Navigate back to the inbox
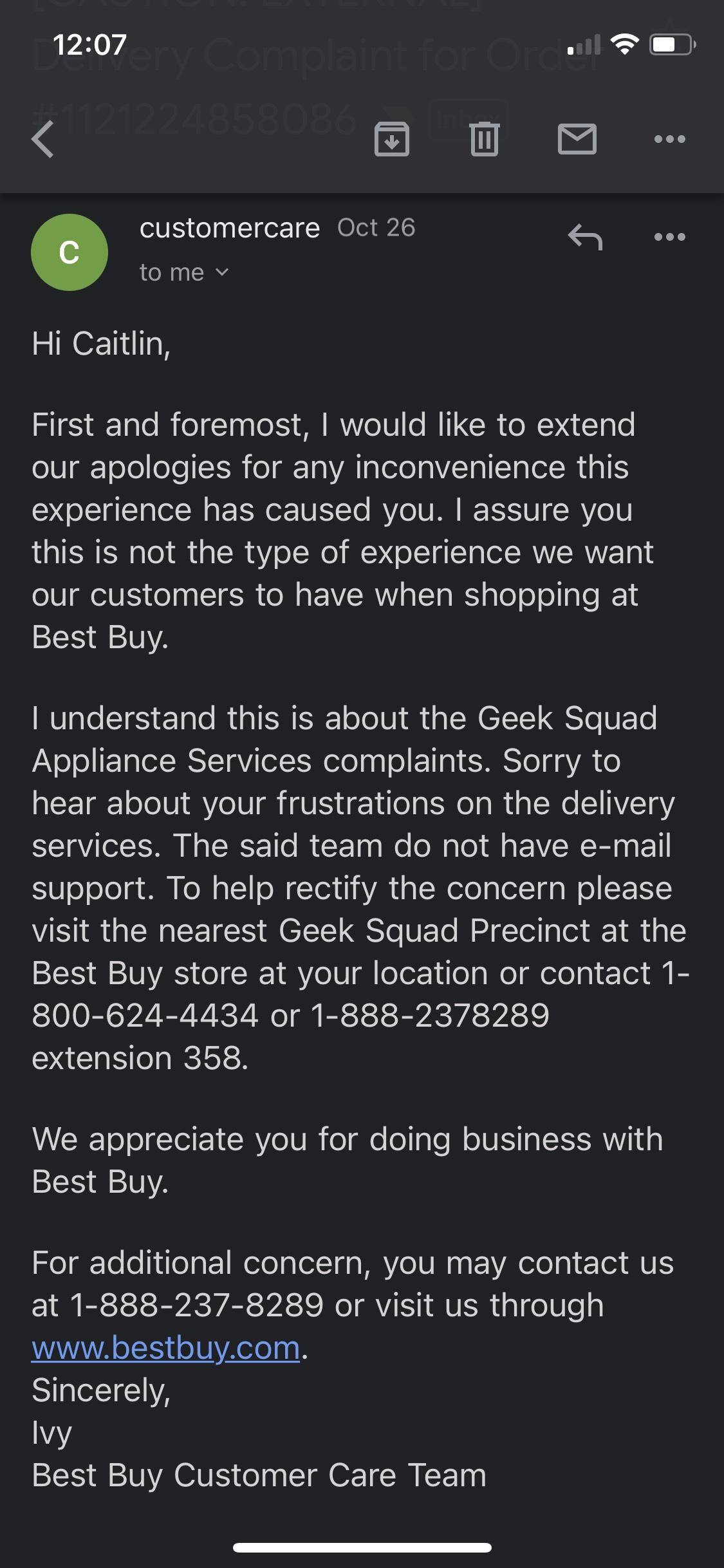 click(43, 140)
